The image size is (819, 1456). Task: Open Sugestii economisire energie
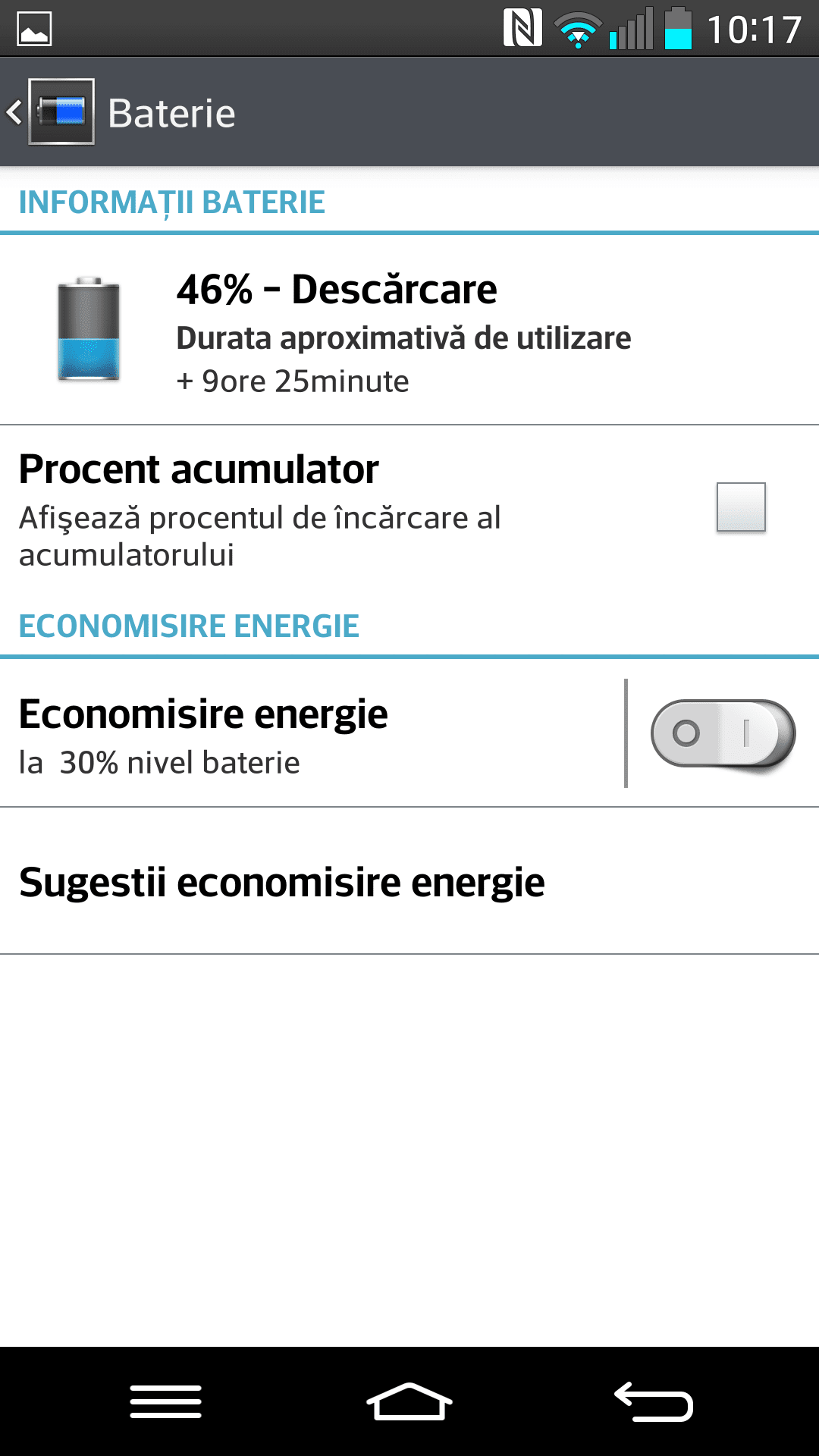click(x=409, y=881)
